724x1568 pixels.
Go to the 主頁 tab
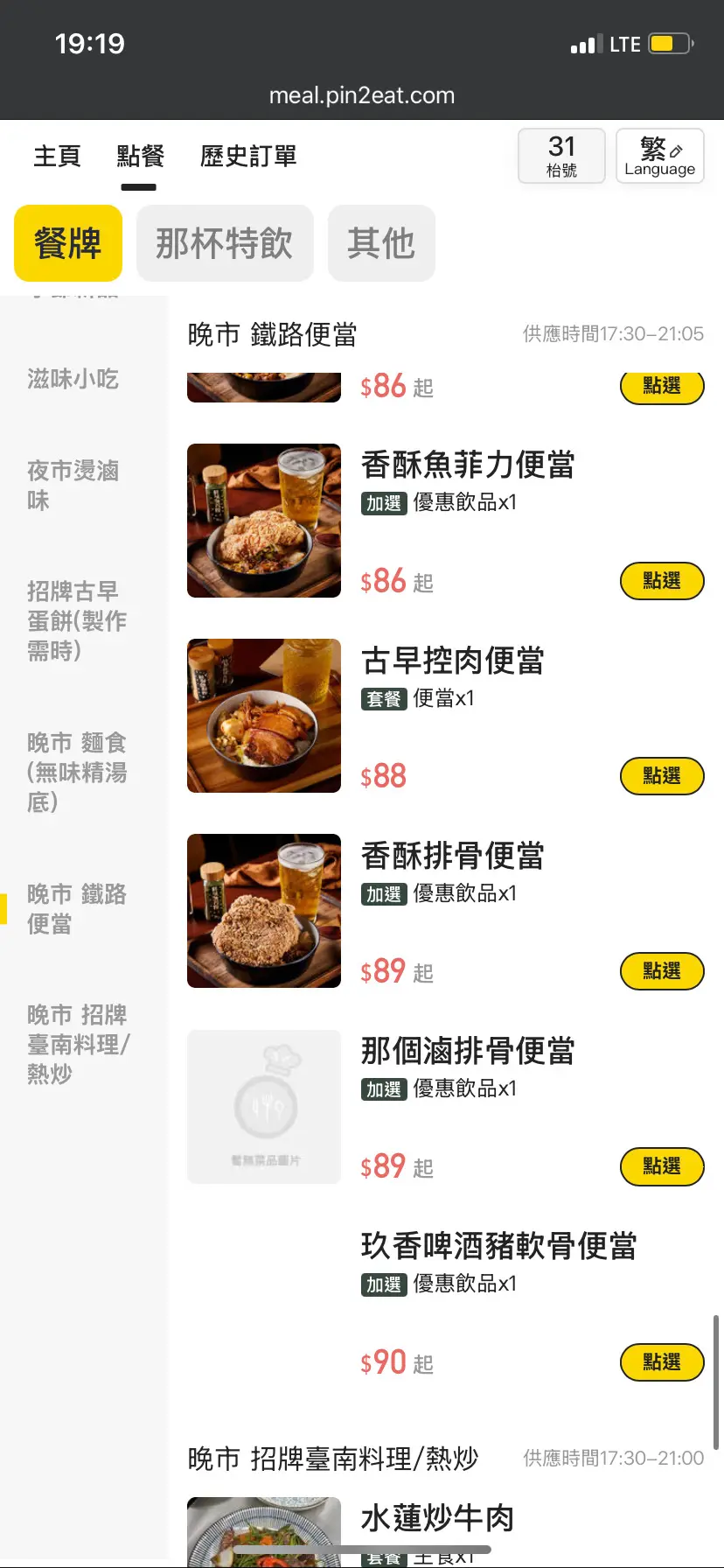pyautogui.click(x=57, y=157)
